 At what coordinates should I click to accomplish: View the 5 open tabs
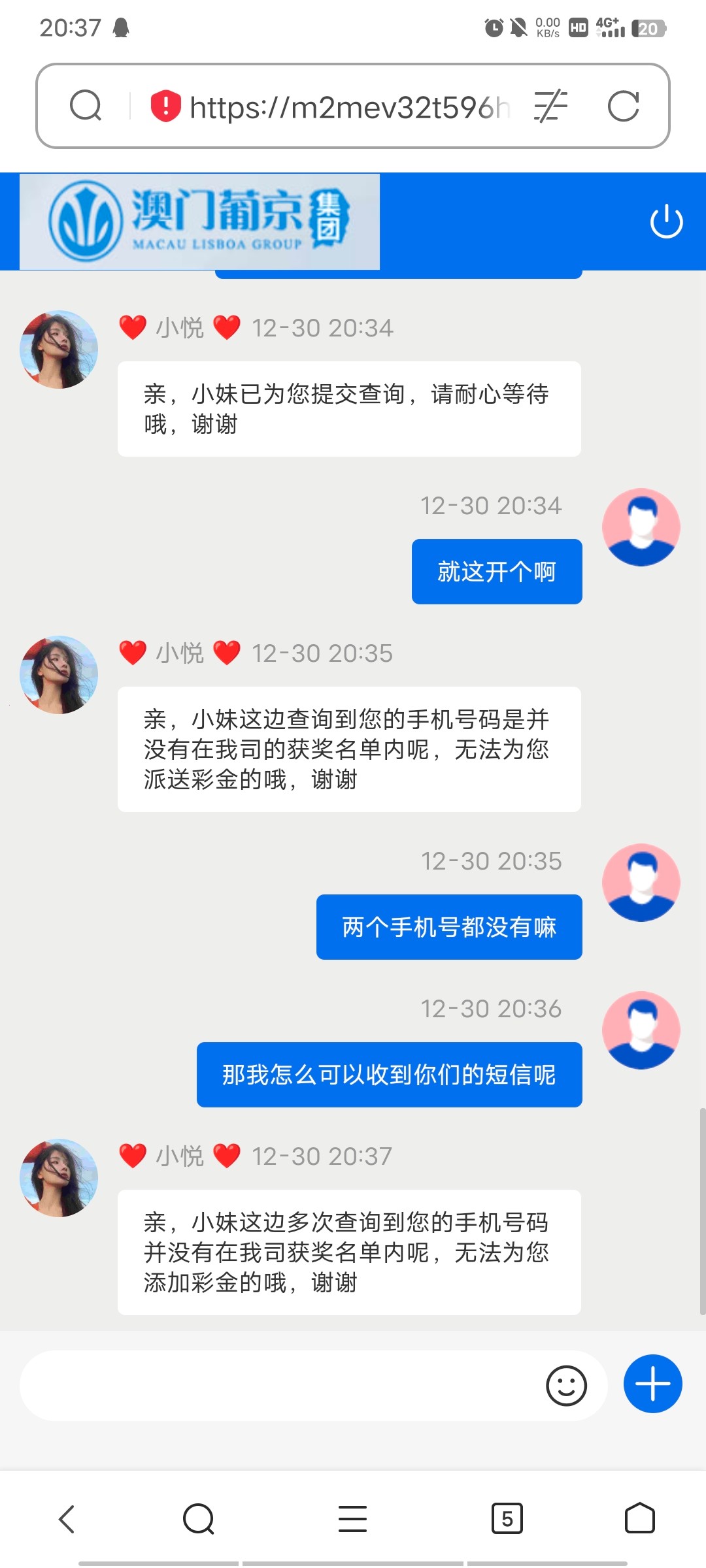pos(507,1518)
